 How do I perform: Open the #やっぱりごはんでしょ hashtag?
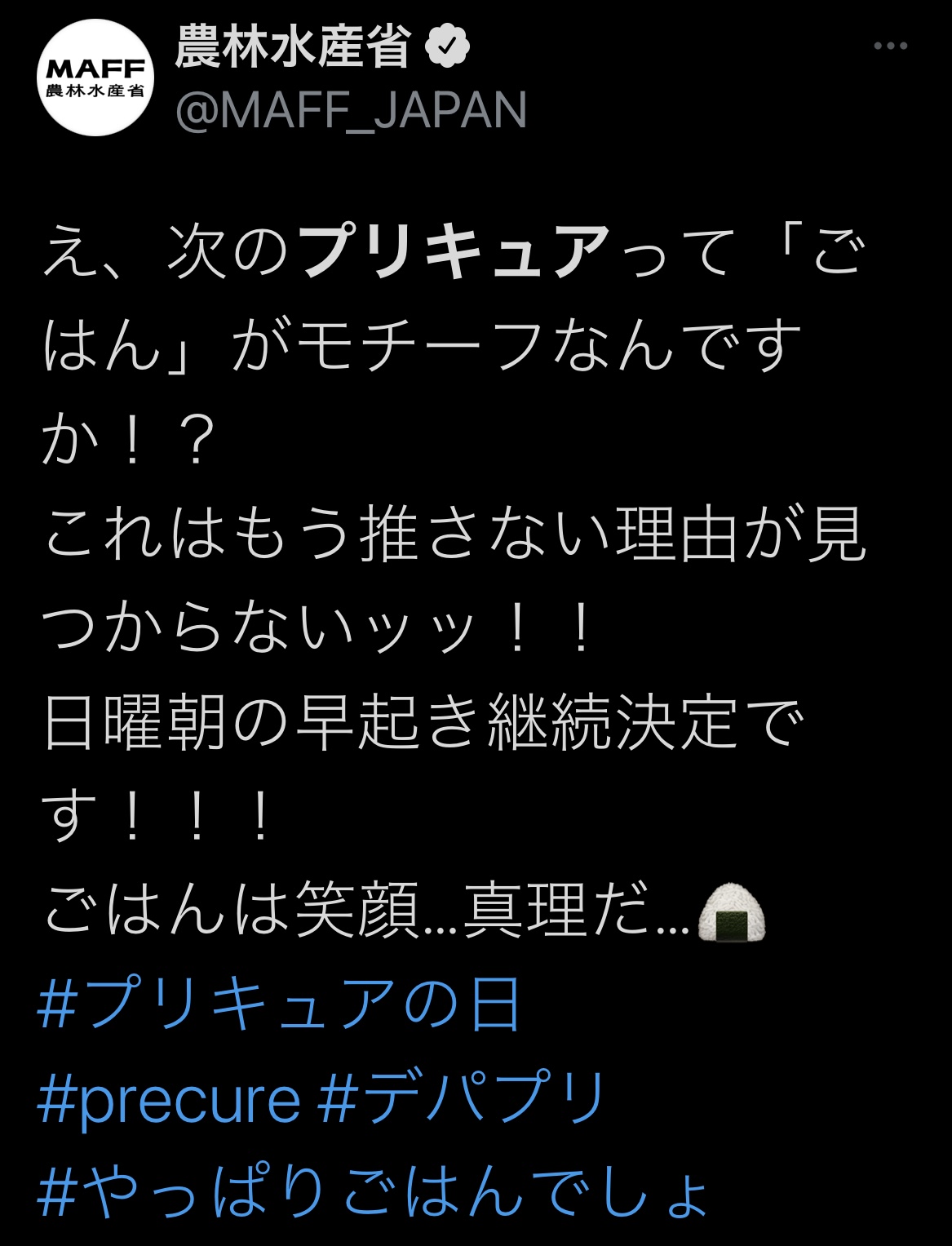coord(373,1193)
